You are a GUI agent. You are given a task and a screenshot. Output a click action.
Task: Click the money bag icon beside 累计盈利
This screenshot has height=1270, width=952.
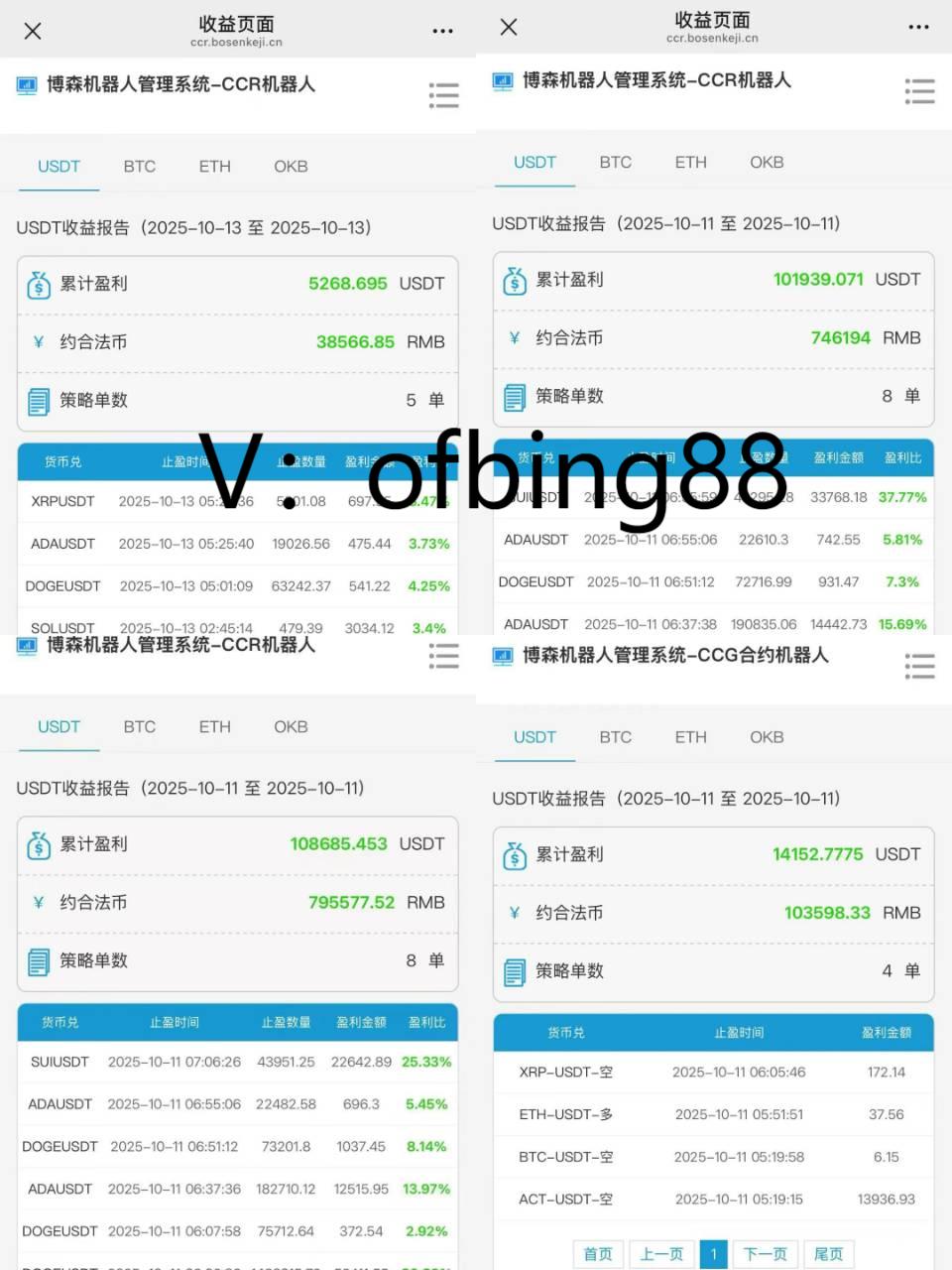[x=39, y=284]
